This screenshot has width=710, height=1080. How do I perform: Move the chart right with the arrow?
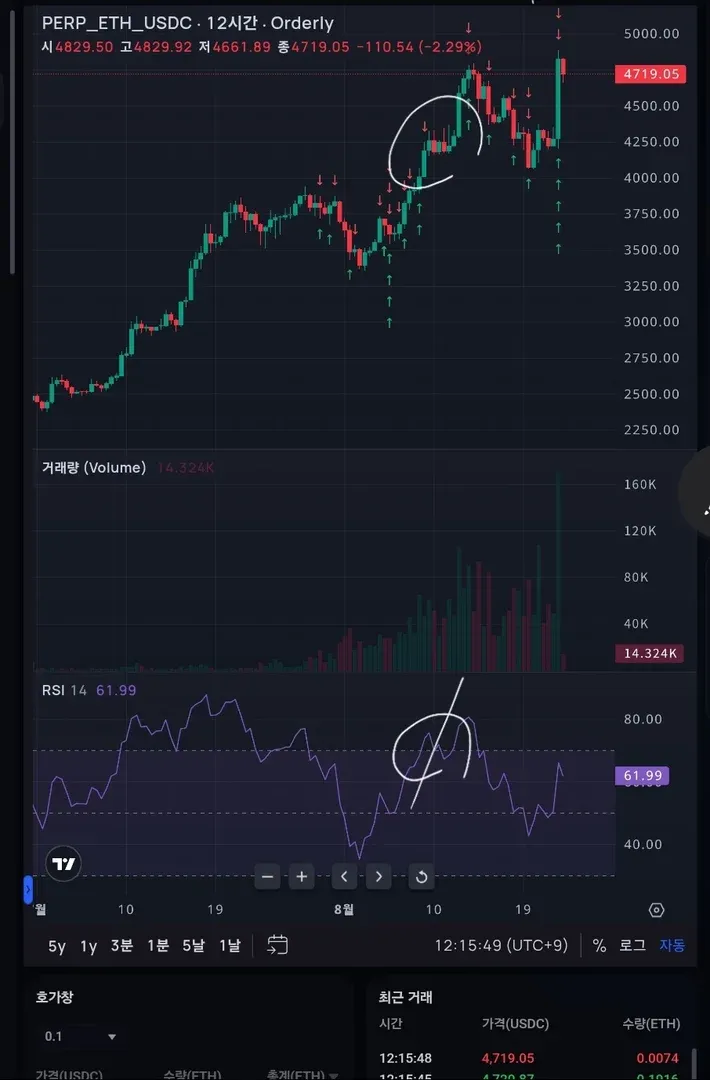(378, 877)
